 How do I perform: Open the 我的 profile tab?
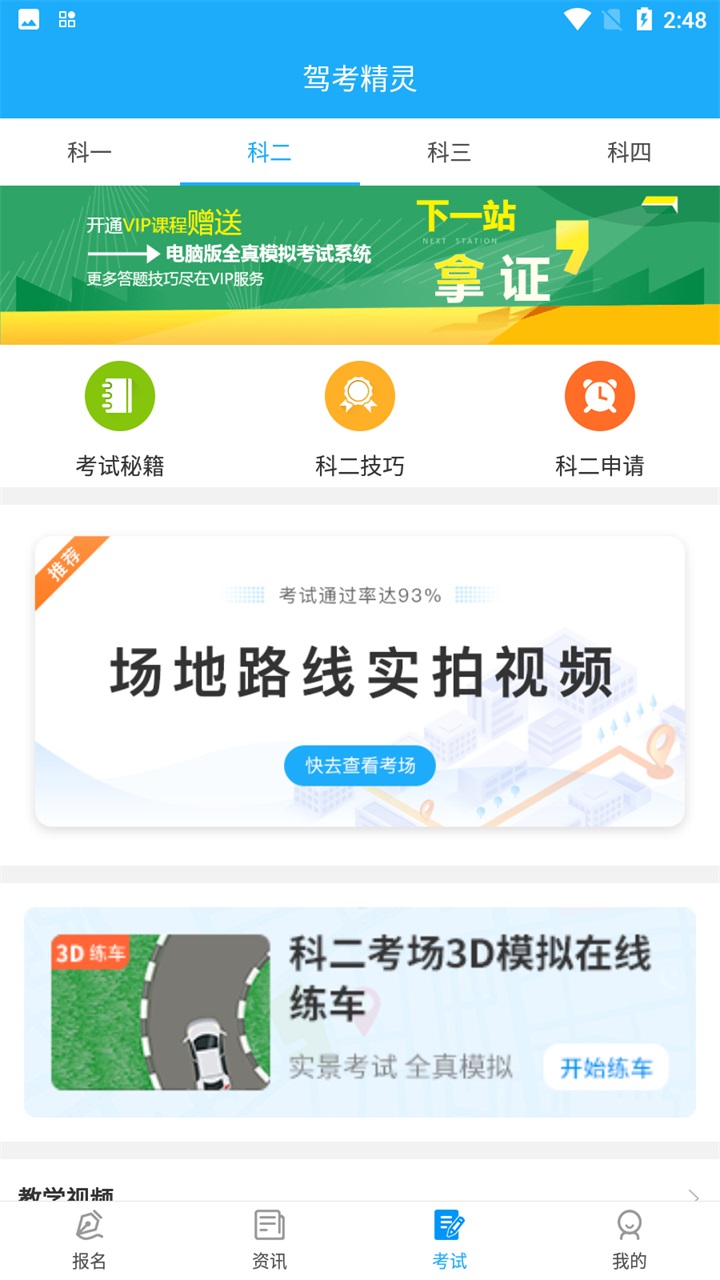pos(629,1240)
